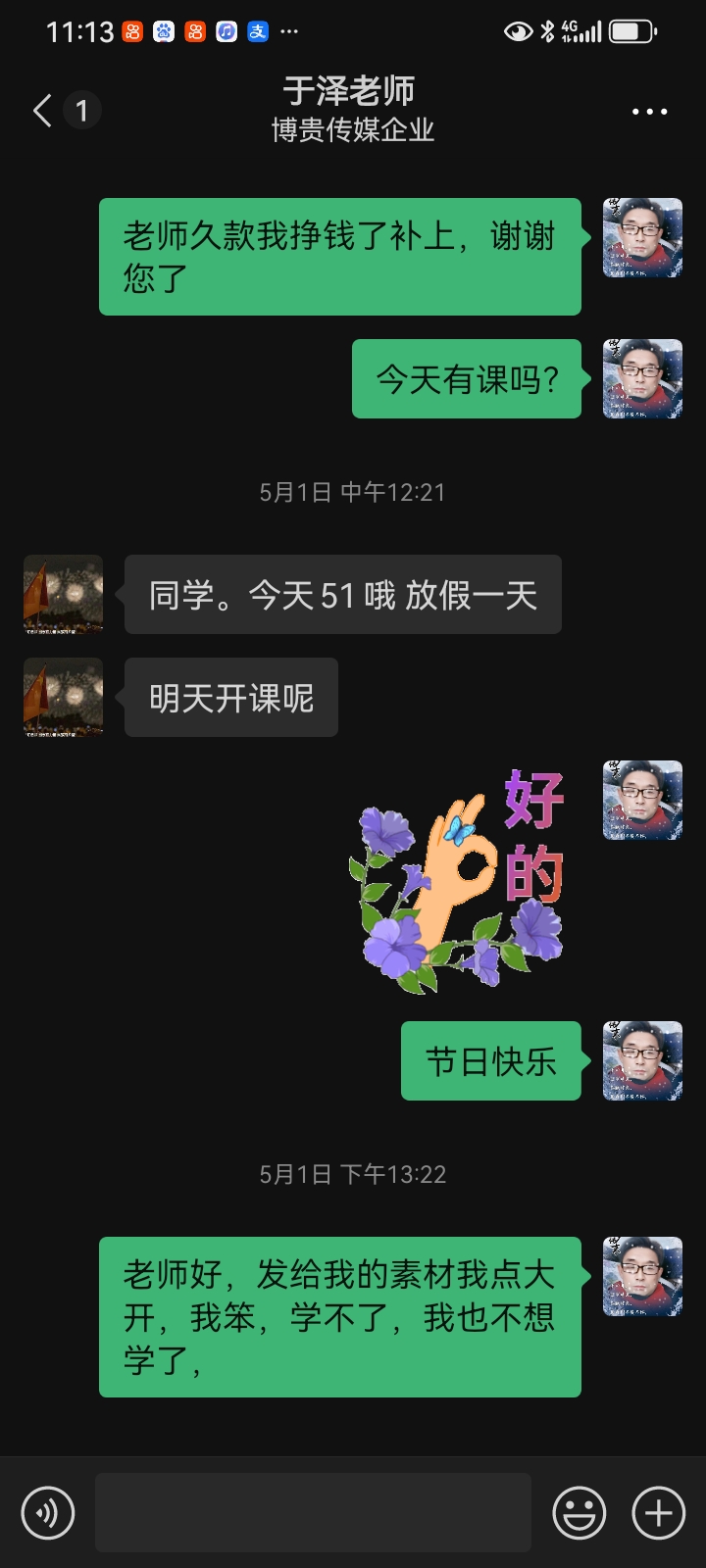Screen dimensions: 706x1568
Task: Open teacher's avatar beside 明天开课呢
Action: pos(64,697)
